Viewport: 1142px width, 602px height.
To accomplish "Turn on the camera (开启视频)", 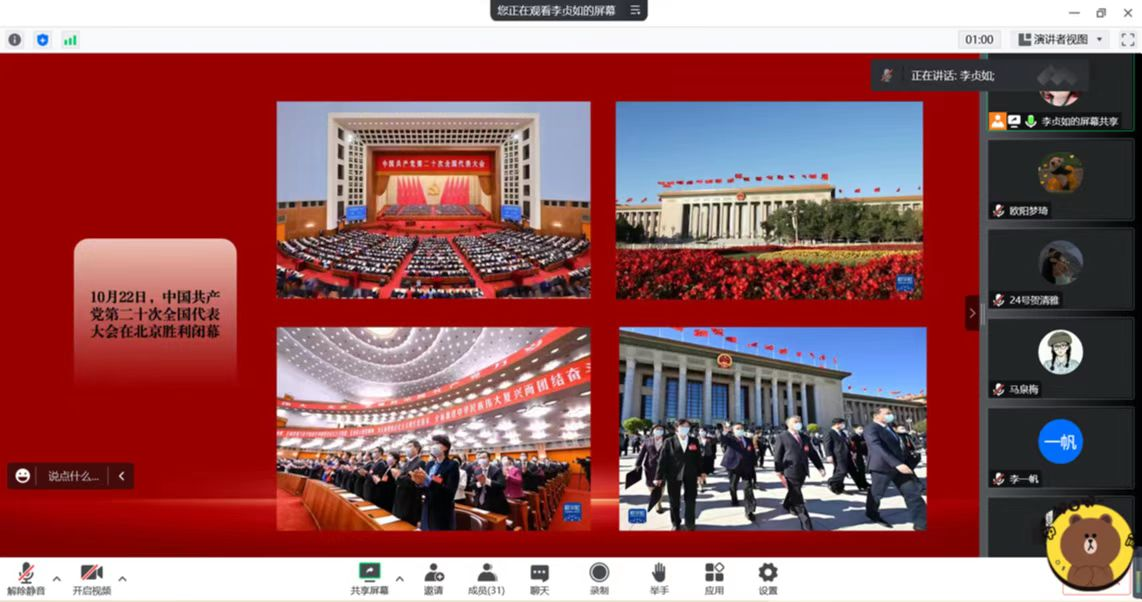I will pos(91,577).
